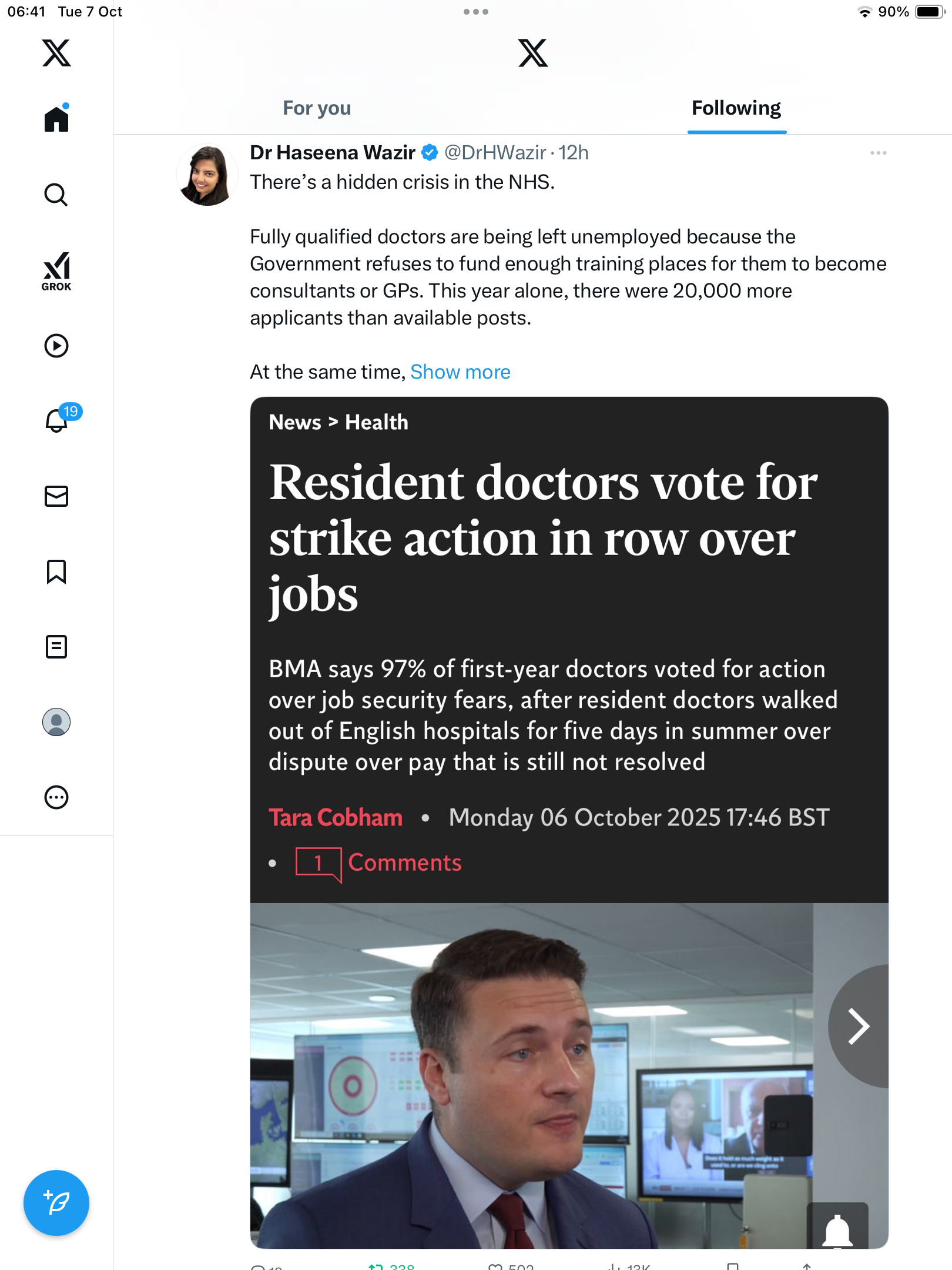952x1270 pixels.
Task: Expand the post with Show more
Action: (x=460, y=372)
